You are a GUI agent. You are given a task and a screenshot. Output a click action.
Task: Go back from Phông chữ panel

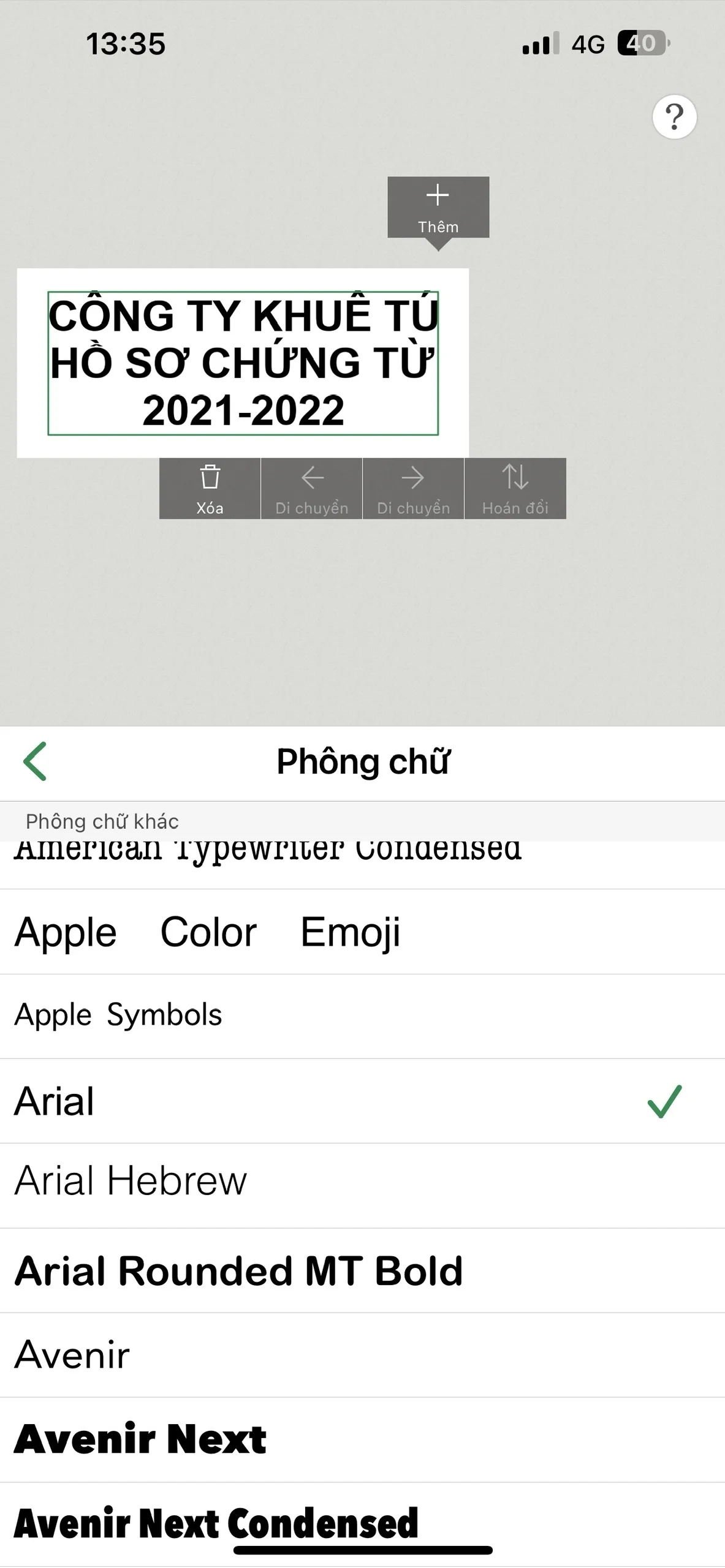point(35,761)
